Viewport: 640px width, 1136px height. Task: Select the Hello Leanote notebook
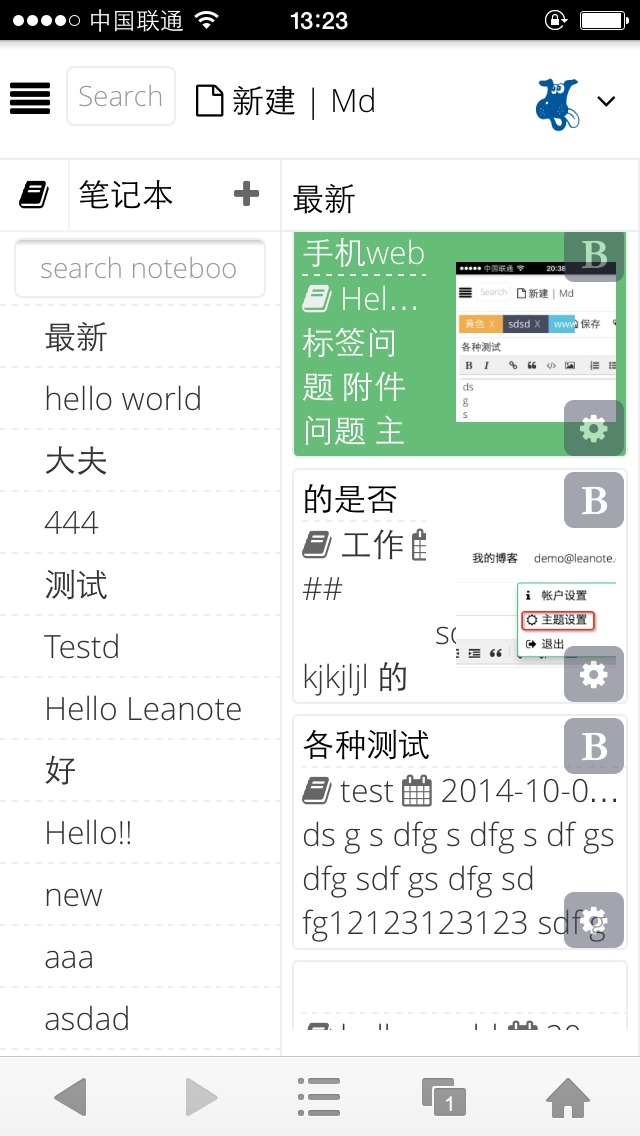point(143,709)
